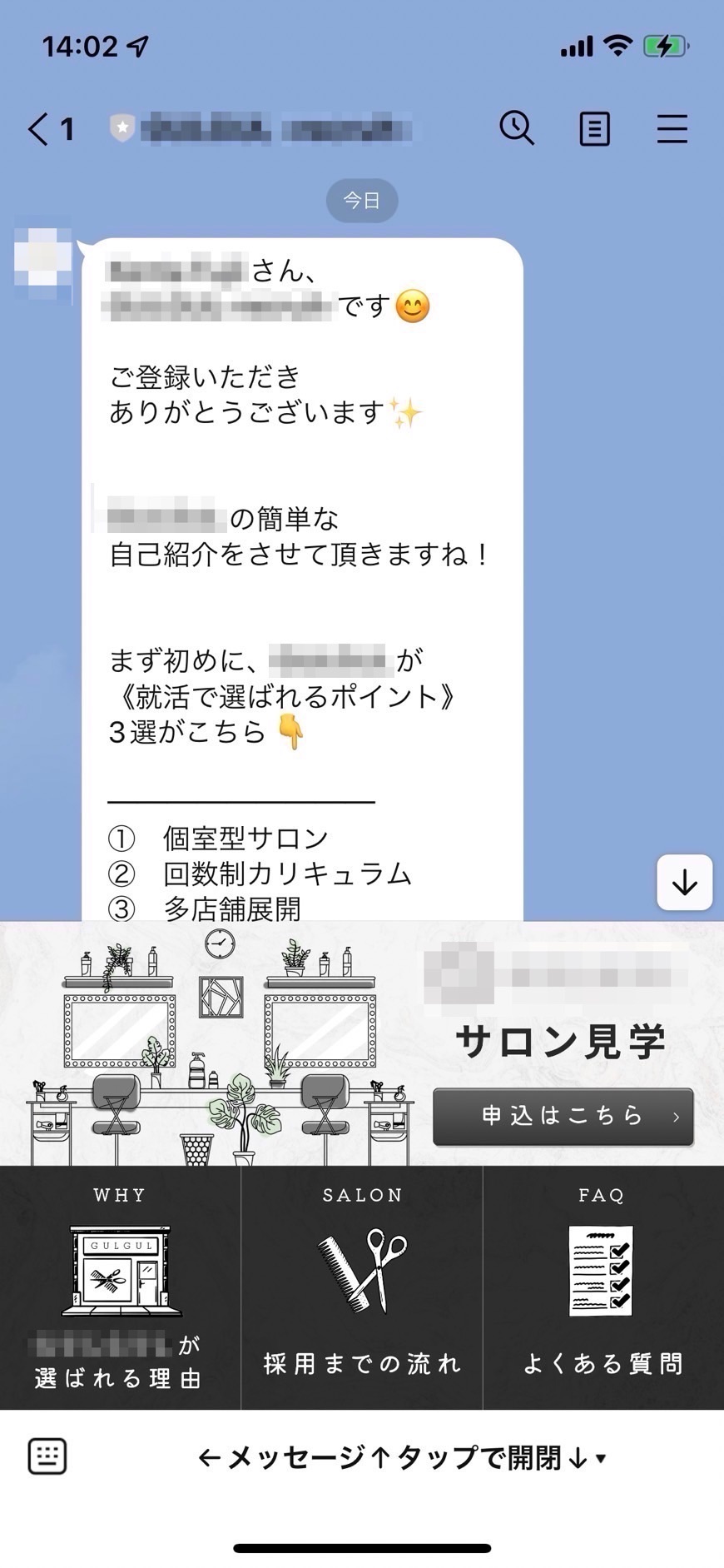Collapse the rich menu via タップで開閉 bar

403,1457
